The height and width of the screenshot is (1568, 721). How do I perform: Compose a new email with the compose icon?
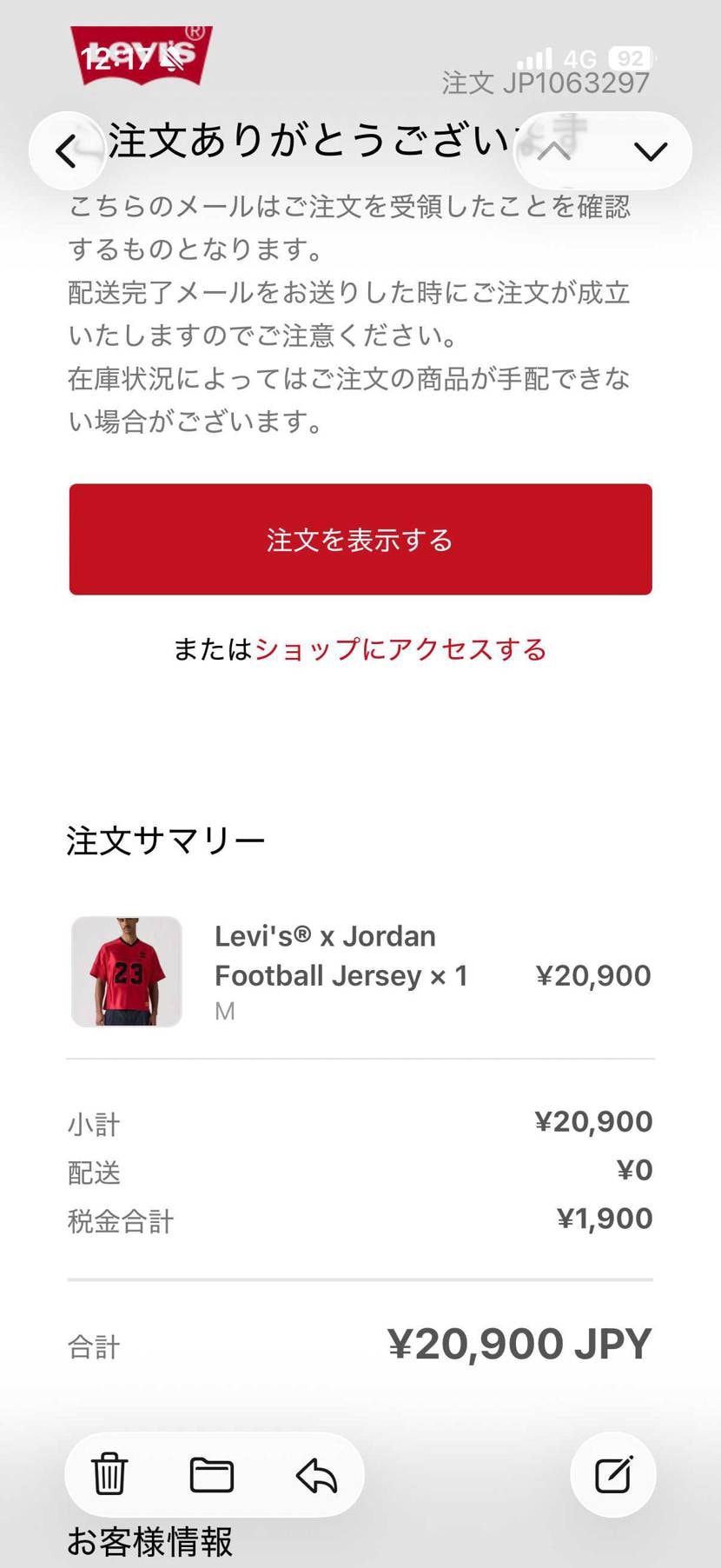613,1474
